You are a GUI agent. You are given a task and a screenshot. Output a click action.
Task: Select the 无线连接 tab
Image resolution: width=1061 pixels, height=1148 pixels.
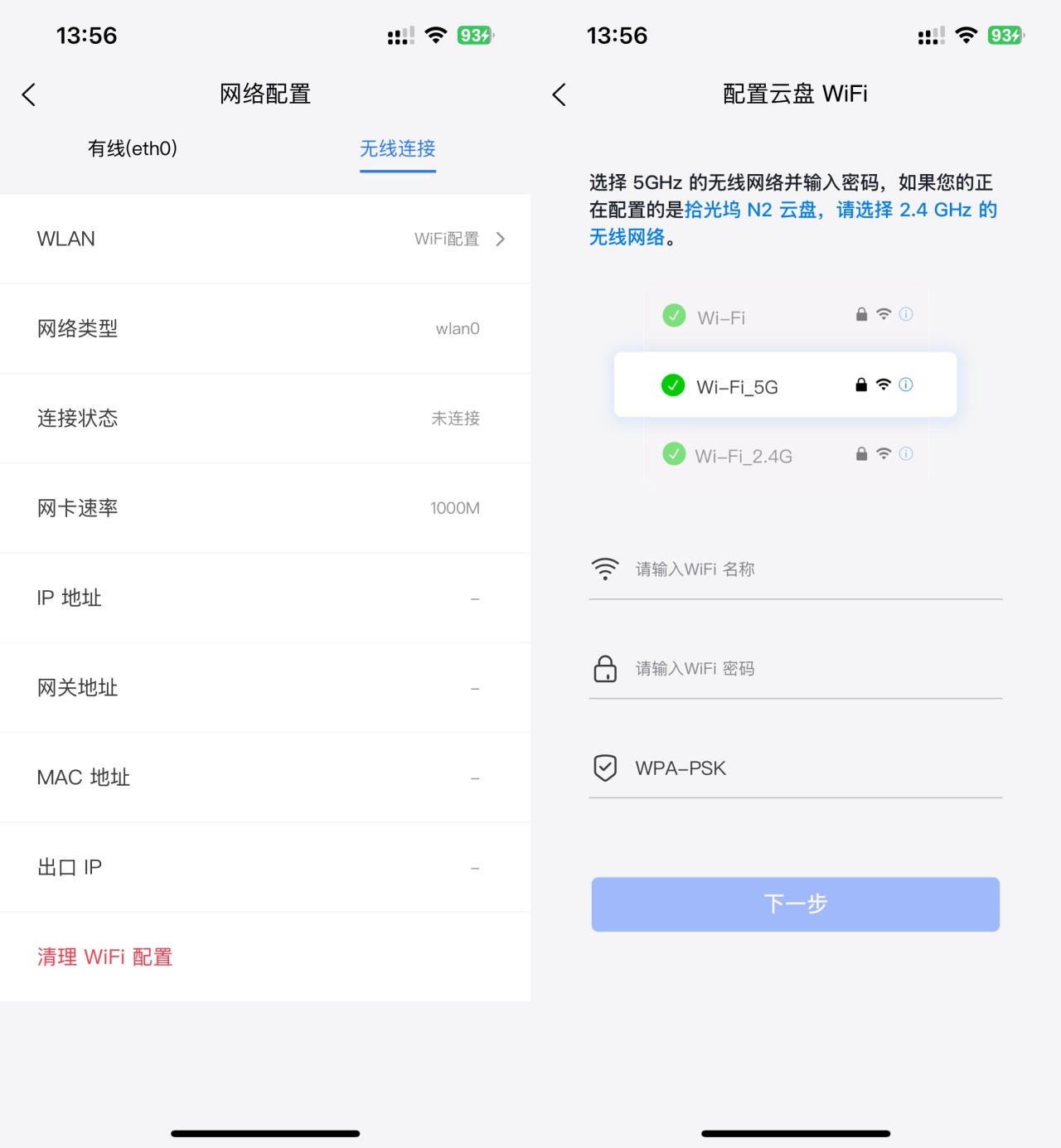(x=398, y=148)
